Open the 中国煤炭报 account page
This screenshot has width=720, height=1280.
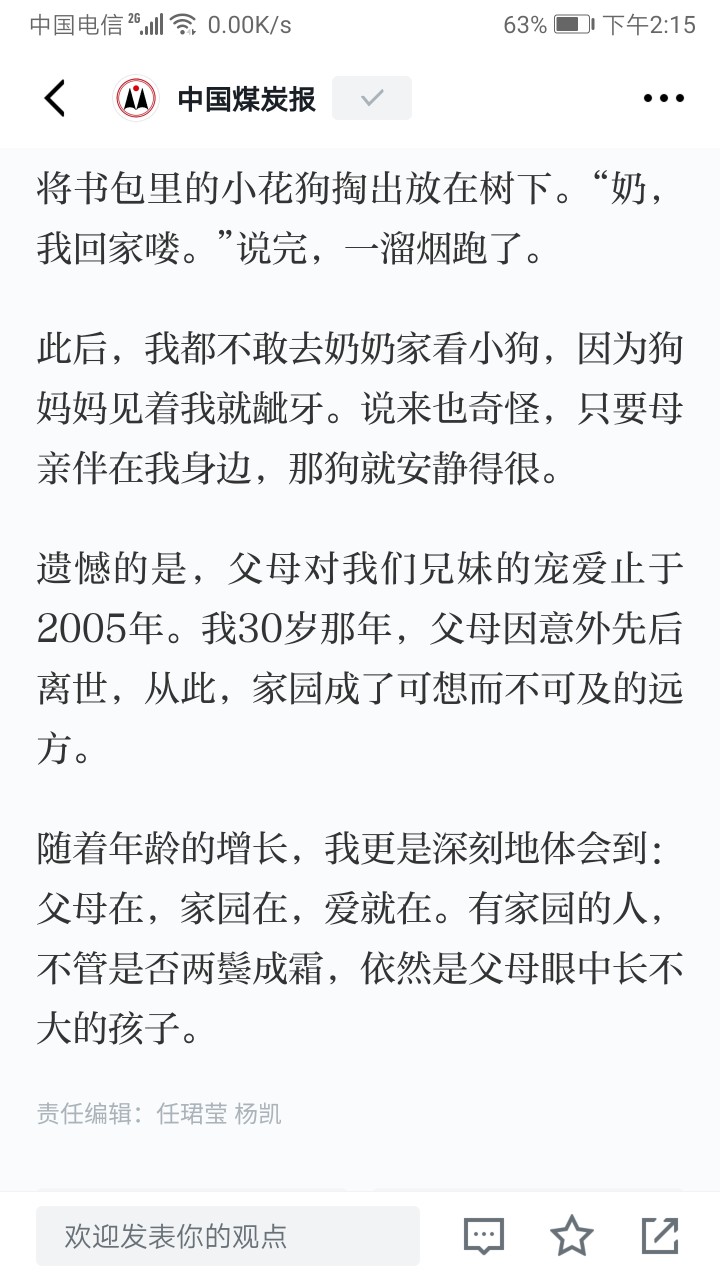246,98
